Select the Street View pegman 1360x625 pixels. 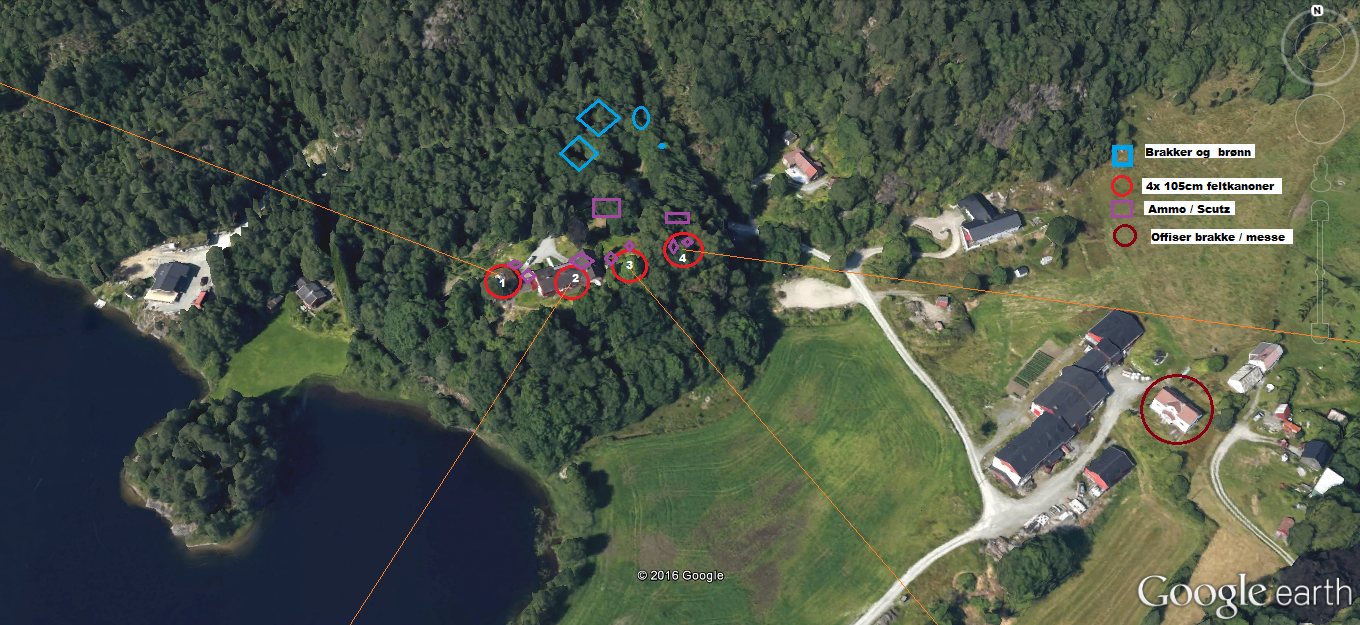pos(1319,172)
